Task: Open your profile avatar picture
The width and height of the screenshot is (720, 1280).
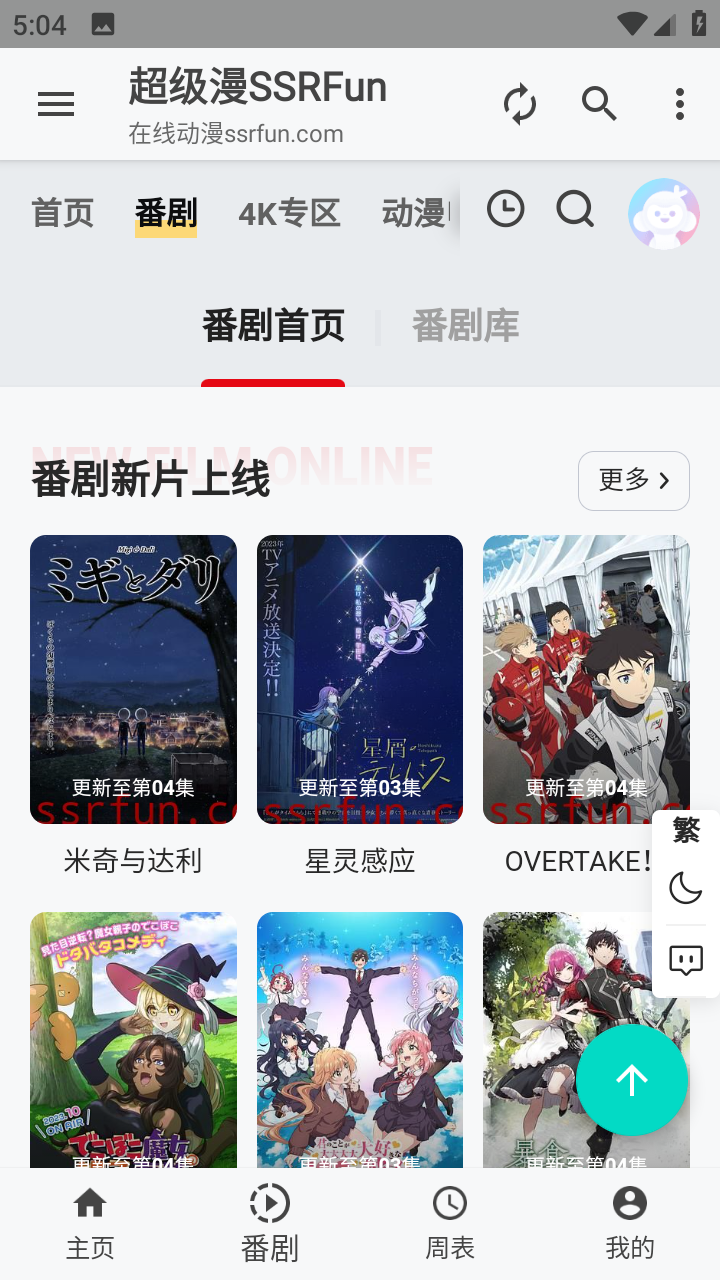Action: coord(664,213)
